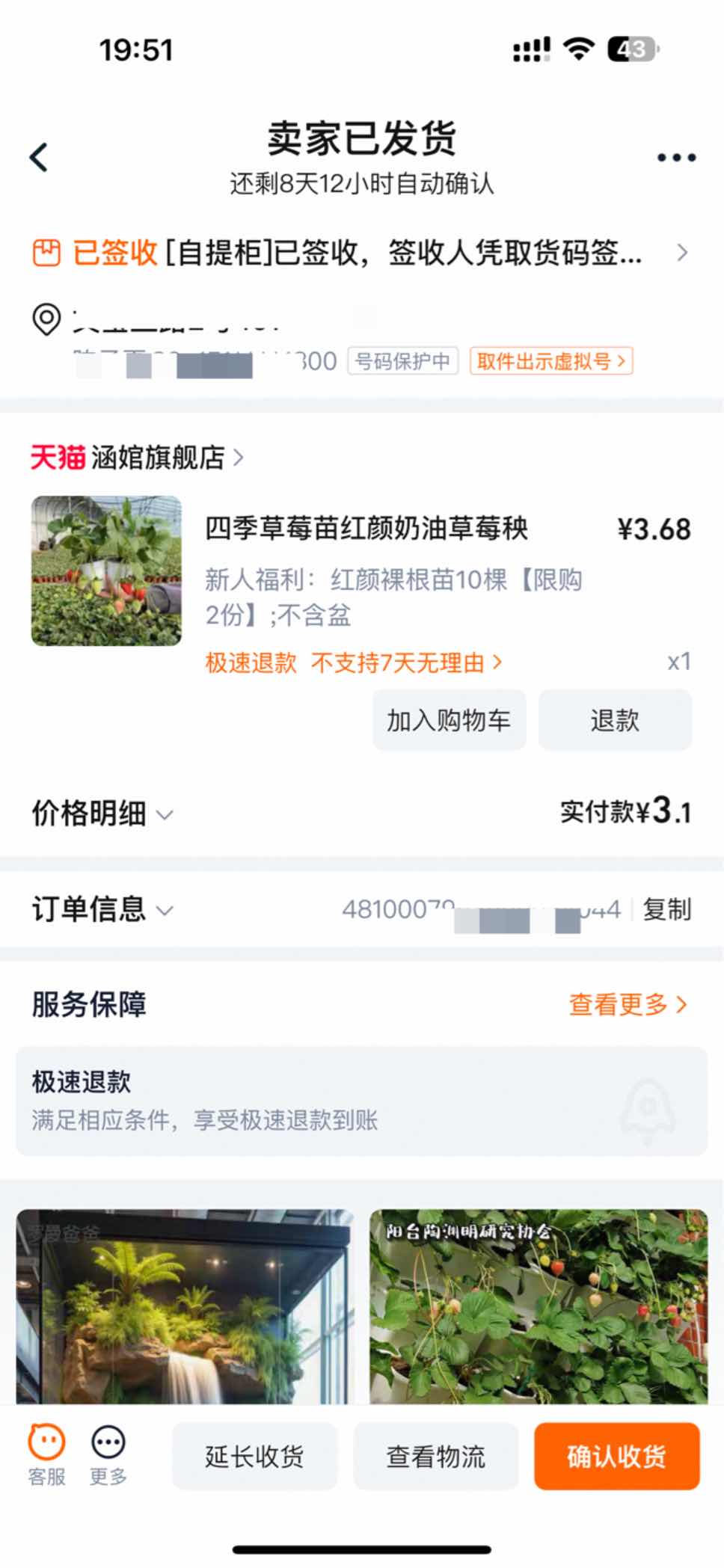Contact 客服 customer service

pyautogui.click(x=46, y=1454)
